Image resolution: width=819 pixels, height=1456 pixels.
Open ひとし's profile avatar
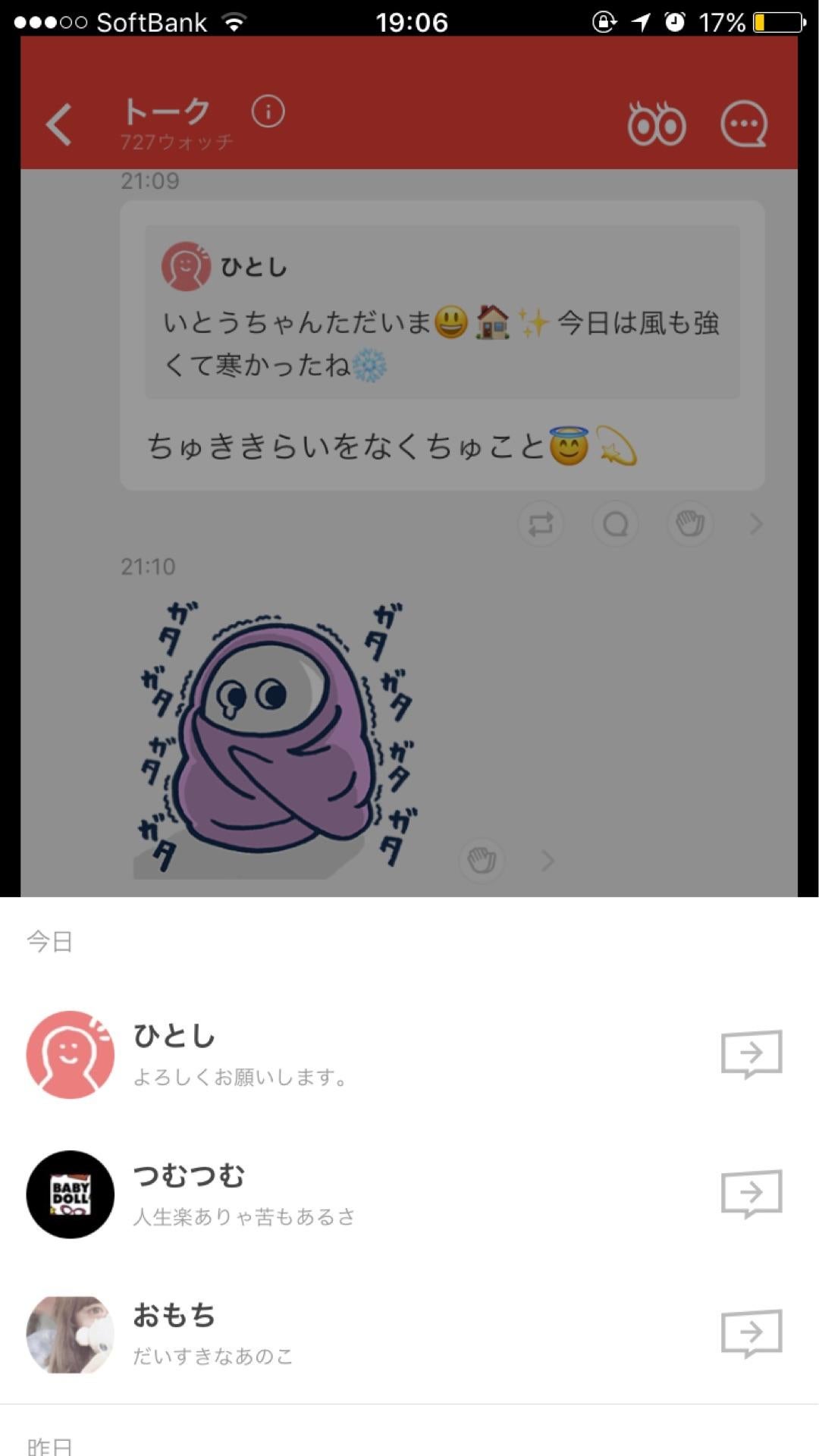click(70, 1055)
